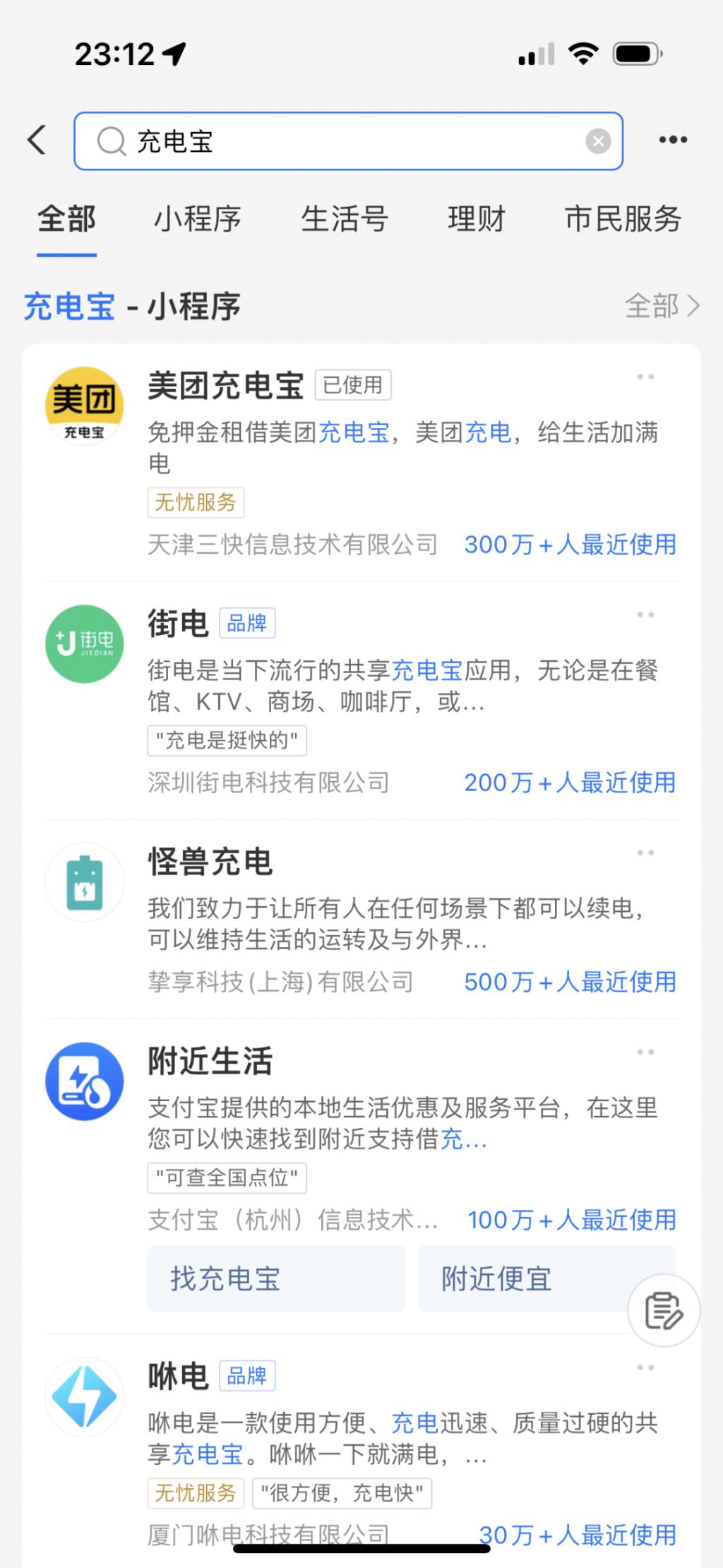Select the 理财 tab

point(477,219)
